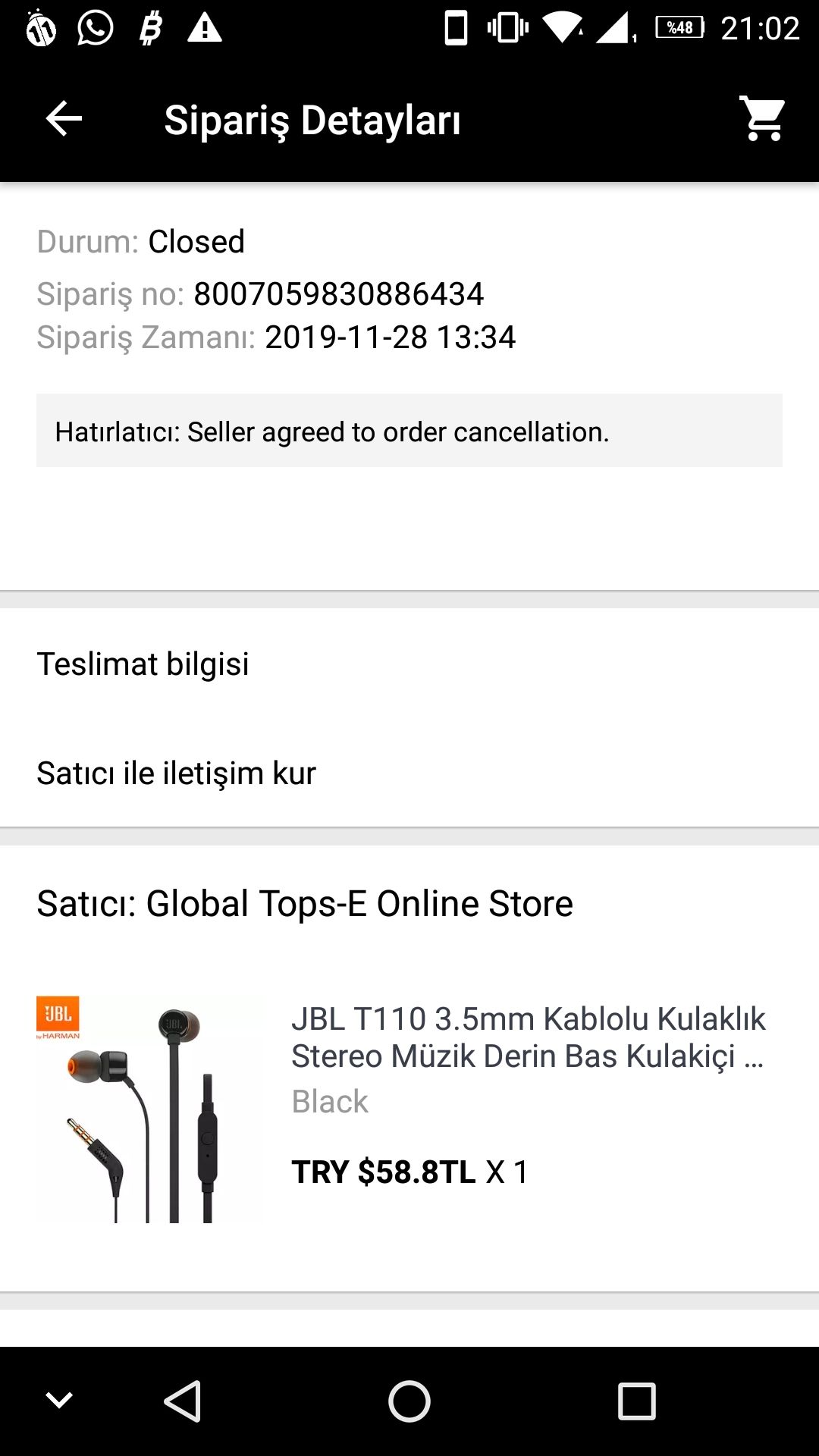
Task: Tap the signal strength indicator
Action: coord(614,30)
